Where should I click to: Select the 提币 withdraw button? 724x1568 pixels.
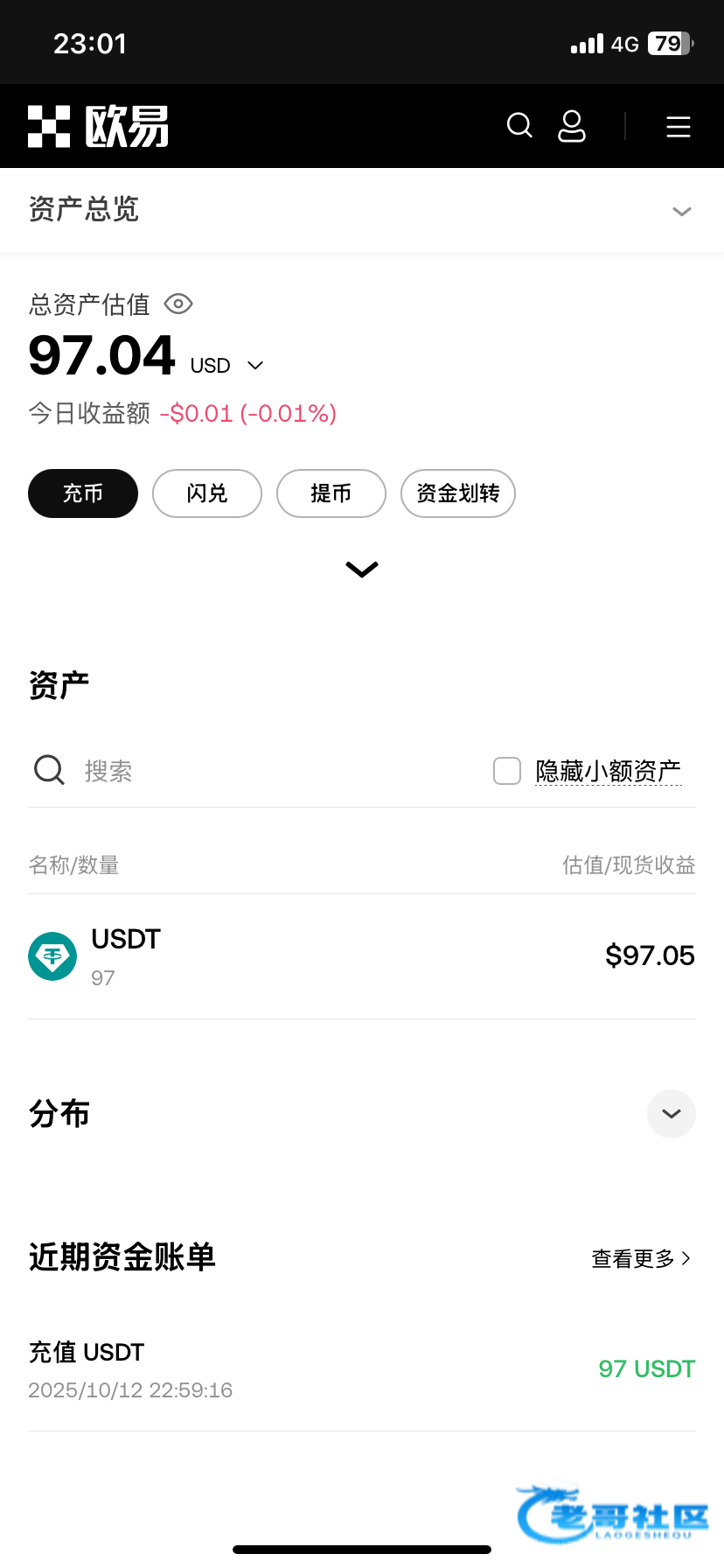tap(331, 493)
